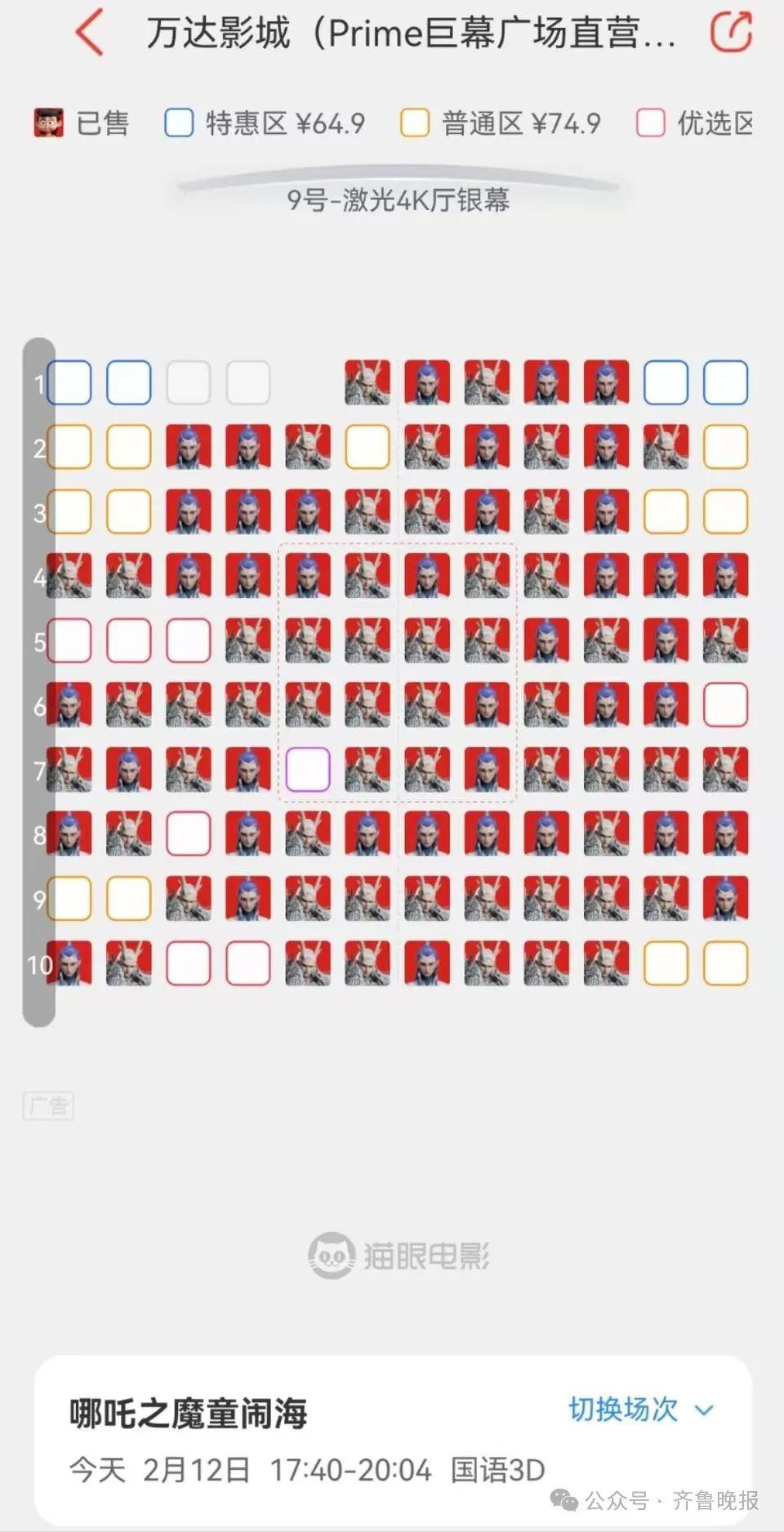Select the purple-outlined free seat in row 7
This screenshot has width=784, height=1532.
(x=308, y=770)
